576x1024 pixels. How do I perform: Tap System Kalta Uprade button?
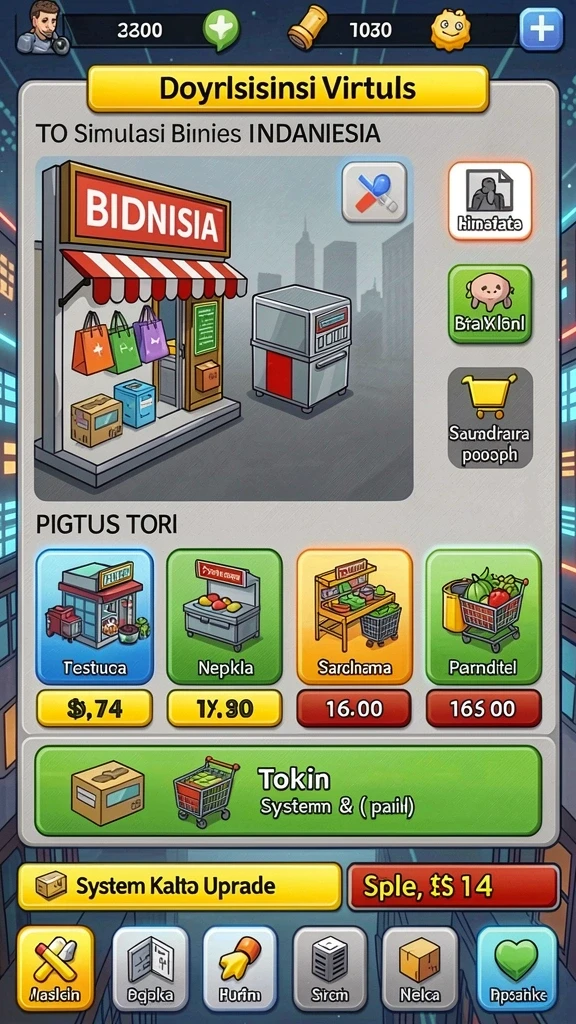(180, 886)
